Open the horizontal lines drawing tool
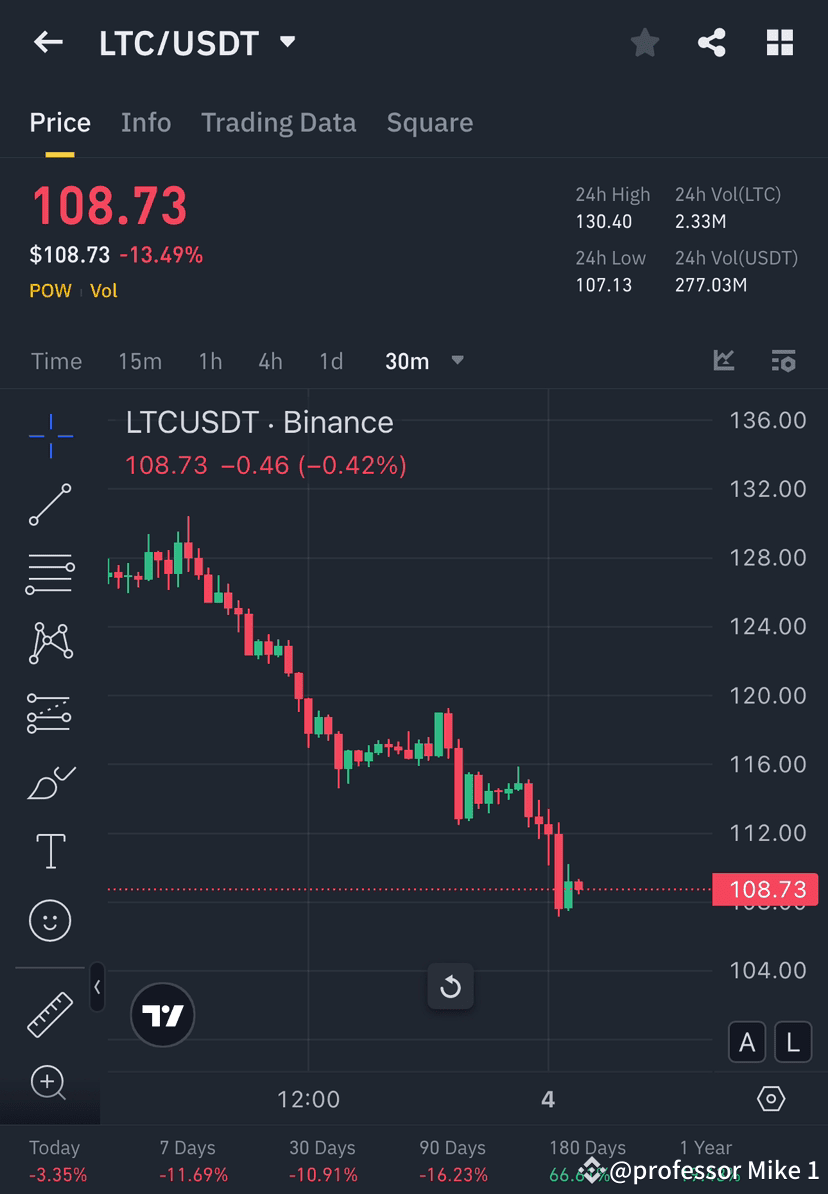The height and width of the screenshot is (1194, 828). coord(50,573)
